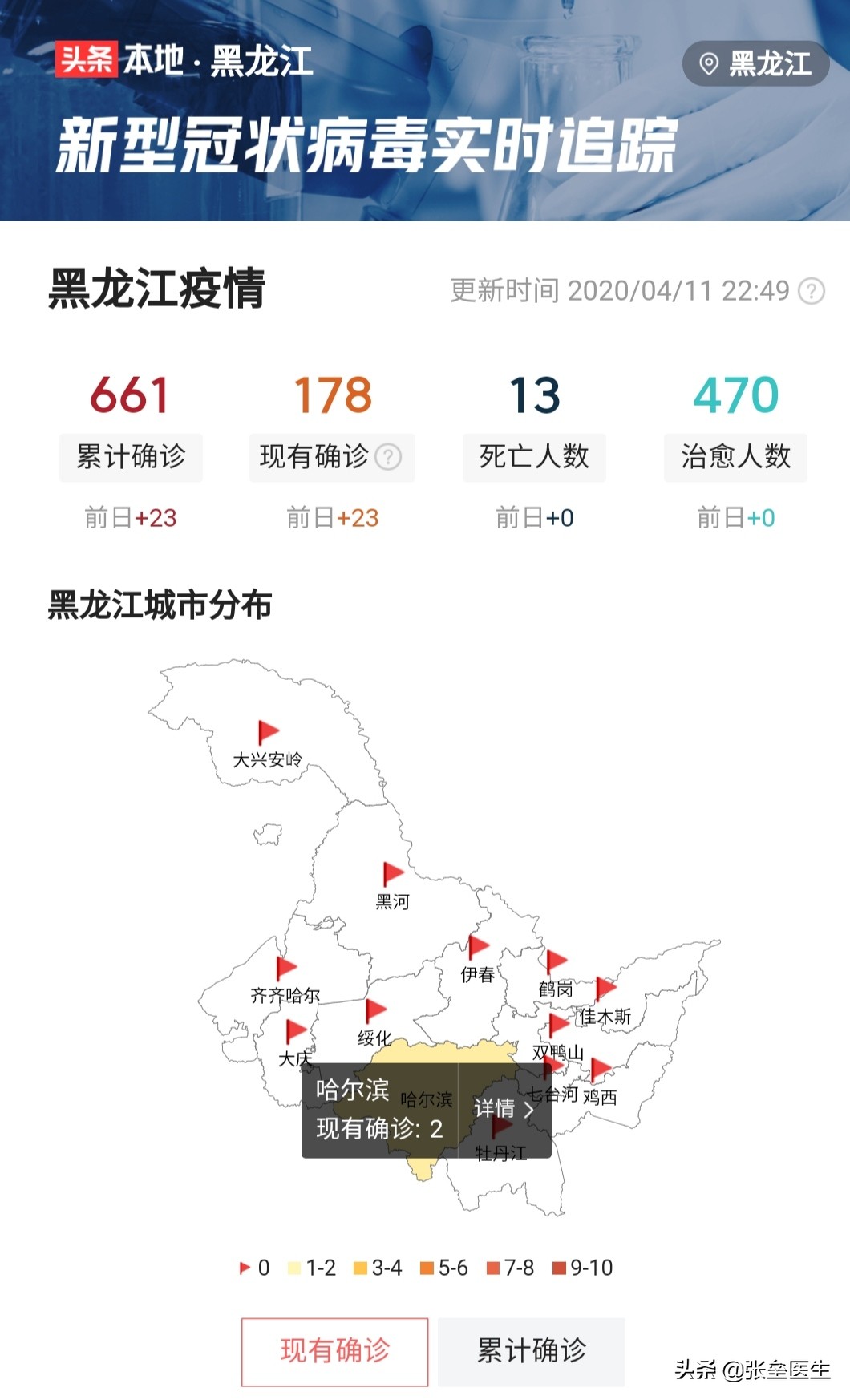Open the 黑龙江 location selector
This screenshot has width=850, height=1400.
tap(755, 63)
